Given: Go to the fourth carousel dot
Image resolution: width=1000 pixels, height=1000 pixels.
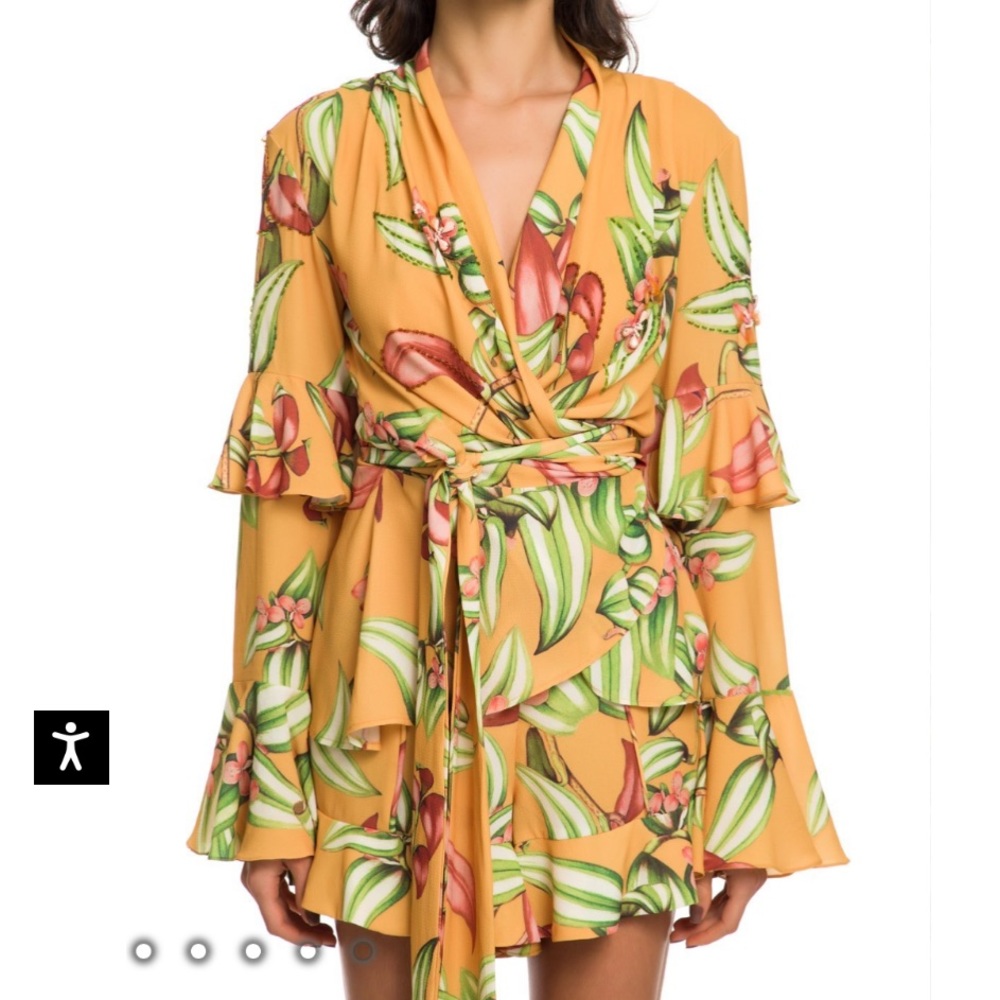Looking at the screenshot, I should (x=309, y=950).
